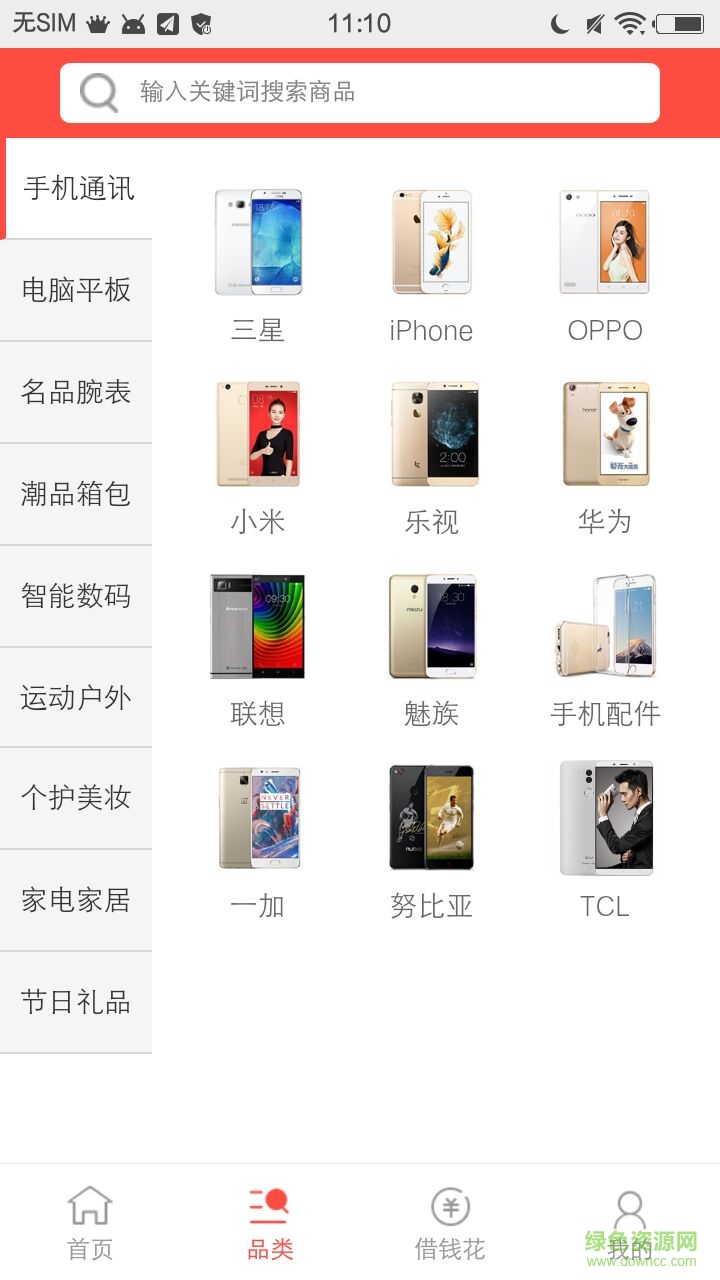Open the 名品腕表 category

coord(76,392)
